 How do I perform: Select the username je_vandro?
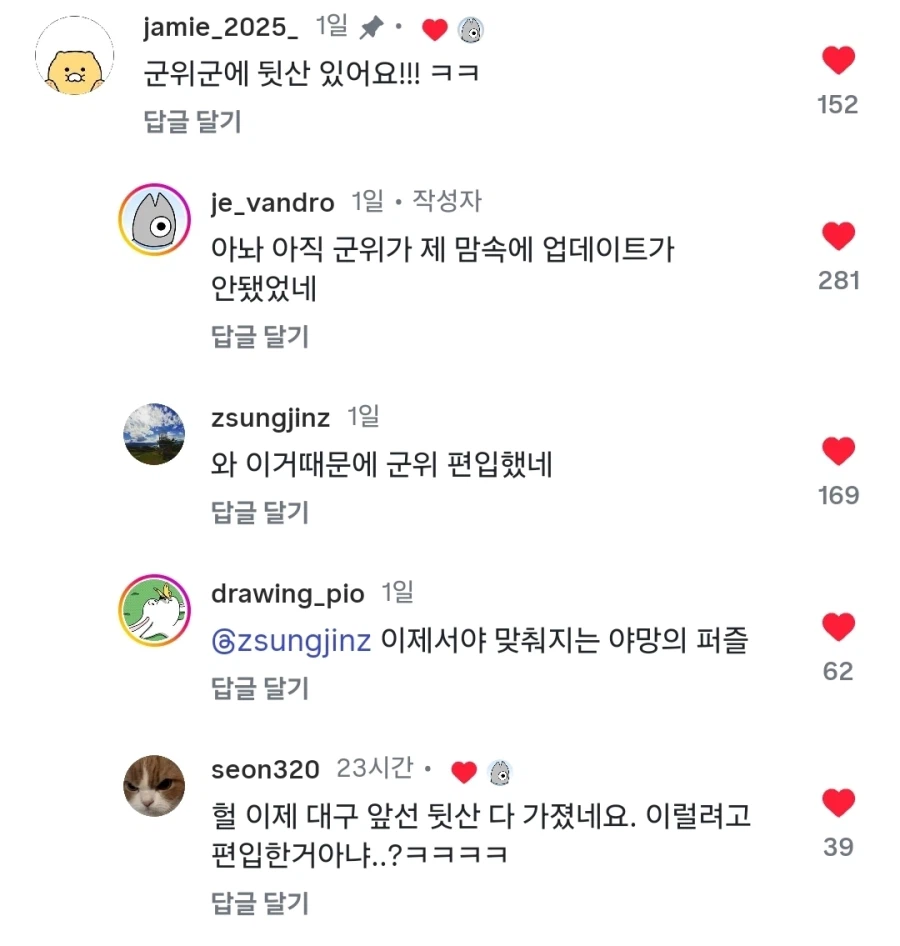[272, 203]
